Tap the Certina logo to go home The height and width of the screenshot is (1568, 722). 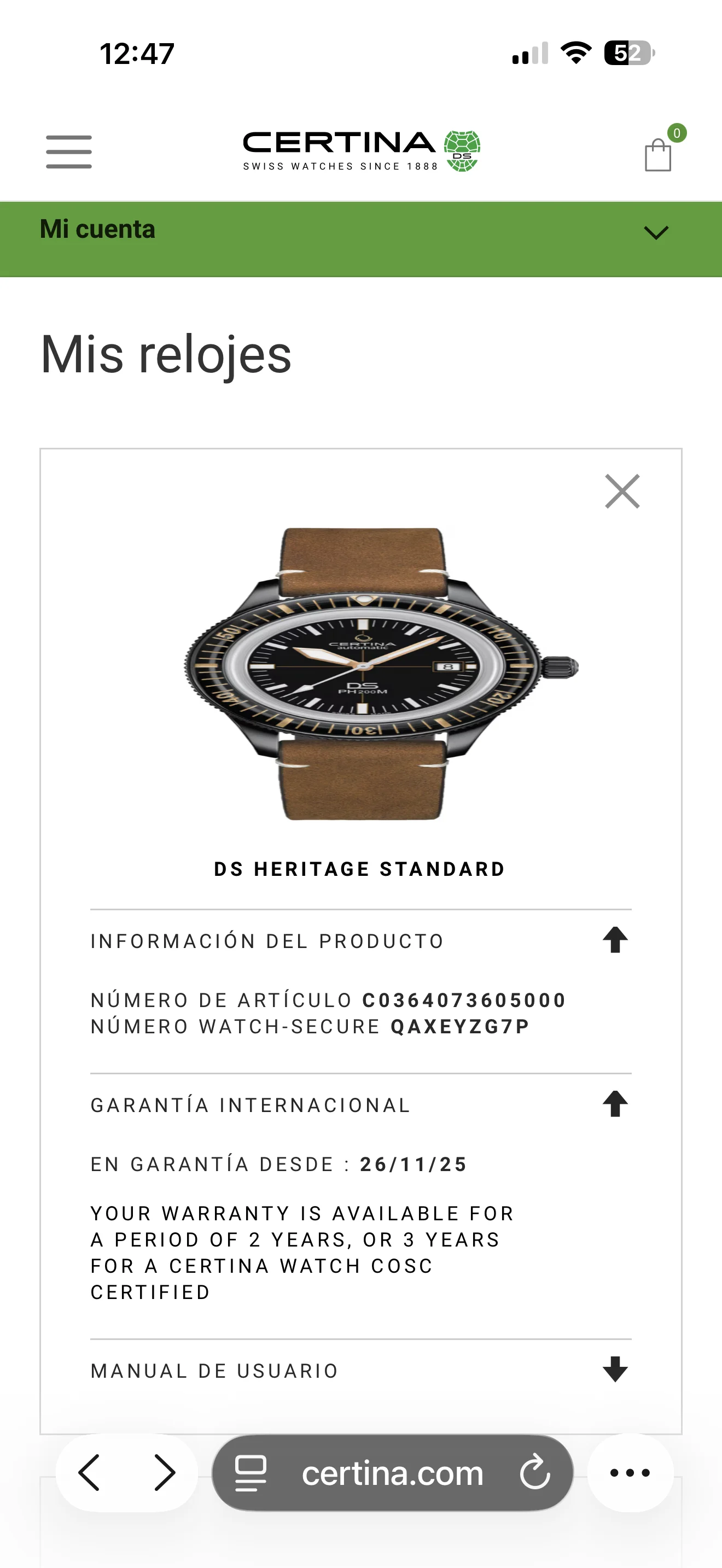pyautogui.click(x=361, y=150)
